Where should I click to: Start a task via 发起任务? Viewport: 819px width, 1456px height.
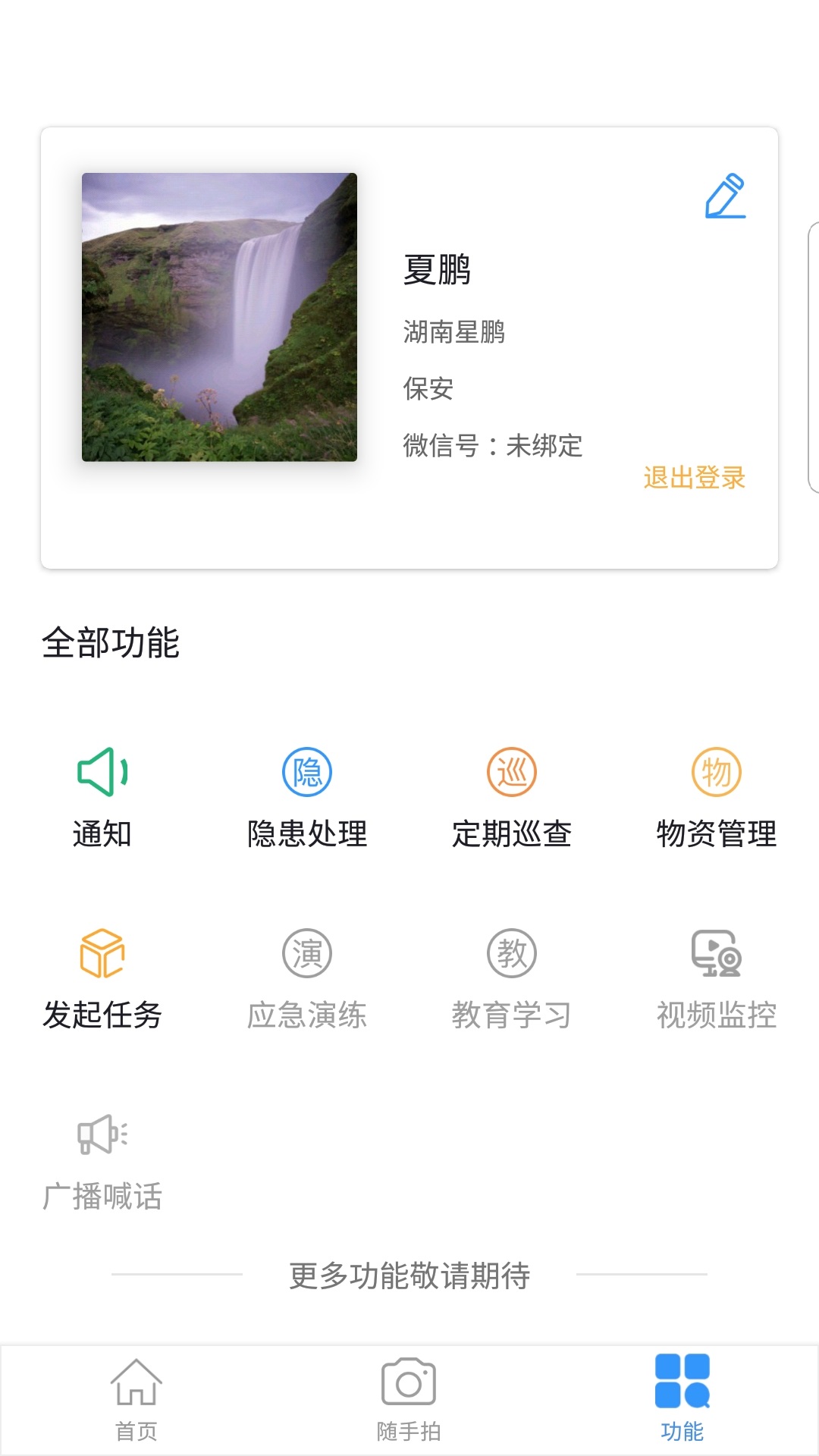coord(102,979)
